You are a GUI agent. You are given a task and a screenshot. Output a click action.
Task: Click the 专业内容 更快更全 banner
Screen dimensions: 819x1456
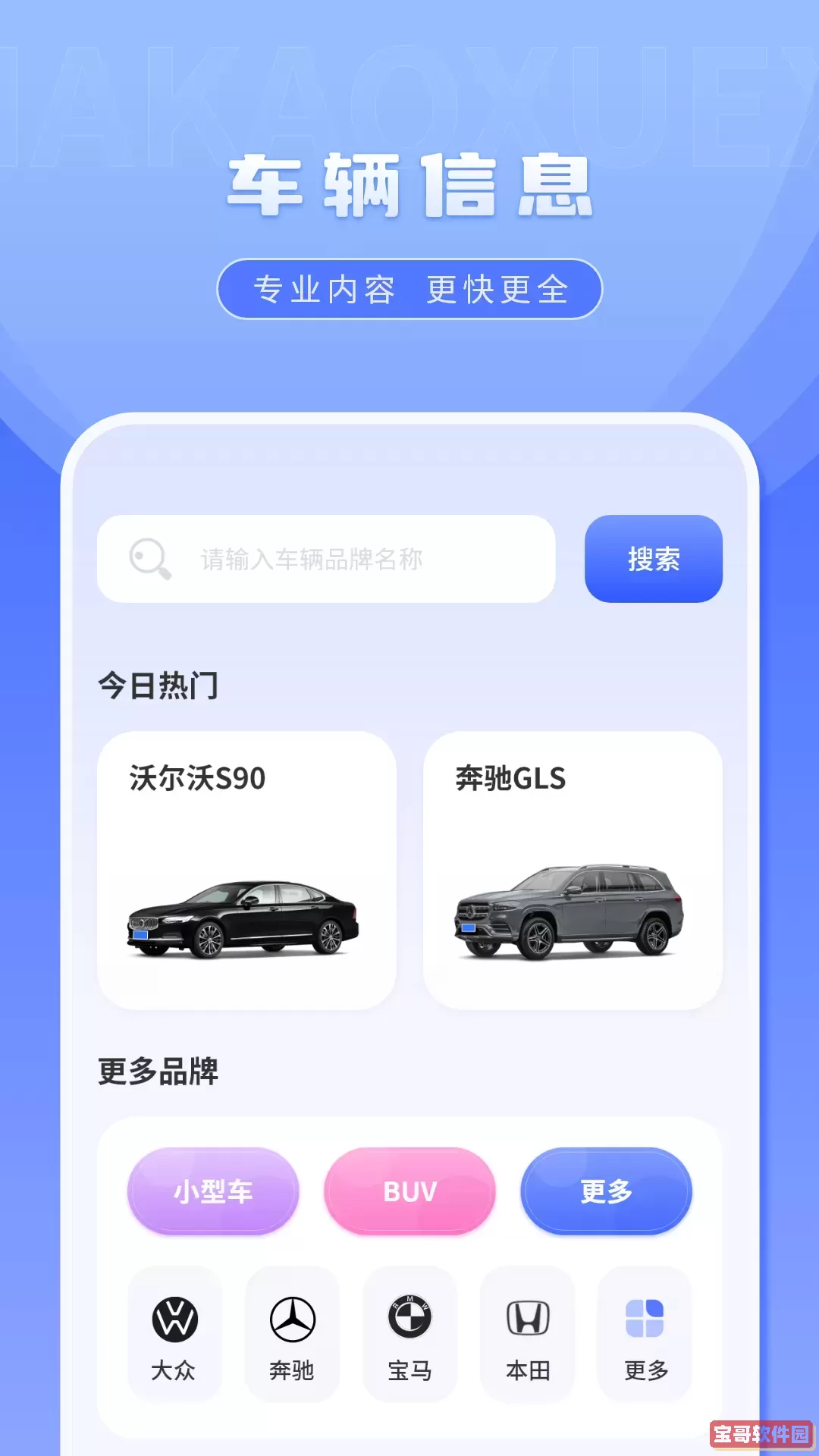pyautogui.click(x=409, y=288)
